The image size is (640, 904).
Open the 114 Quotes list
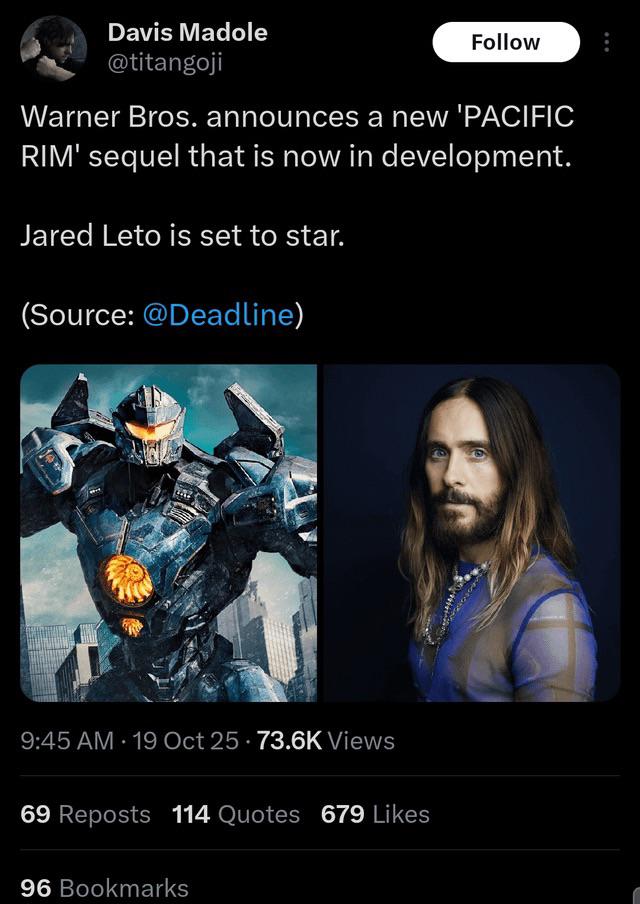tap(236, 814)
